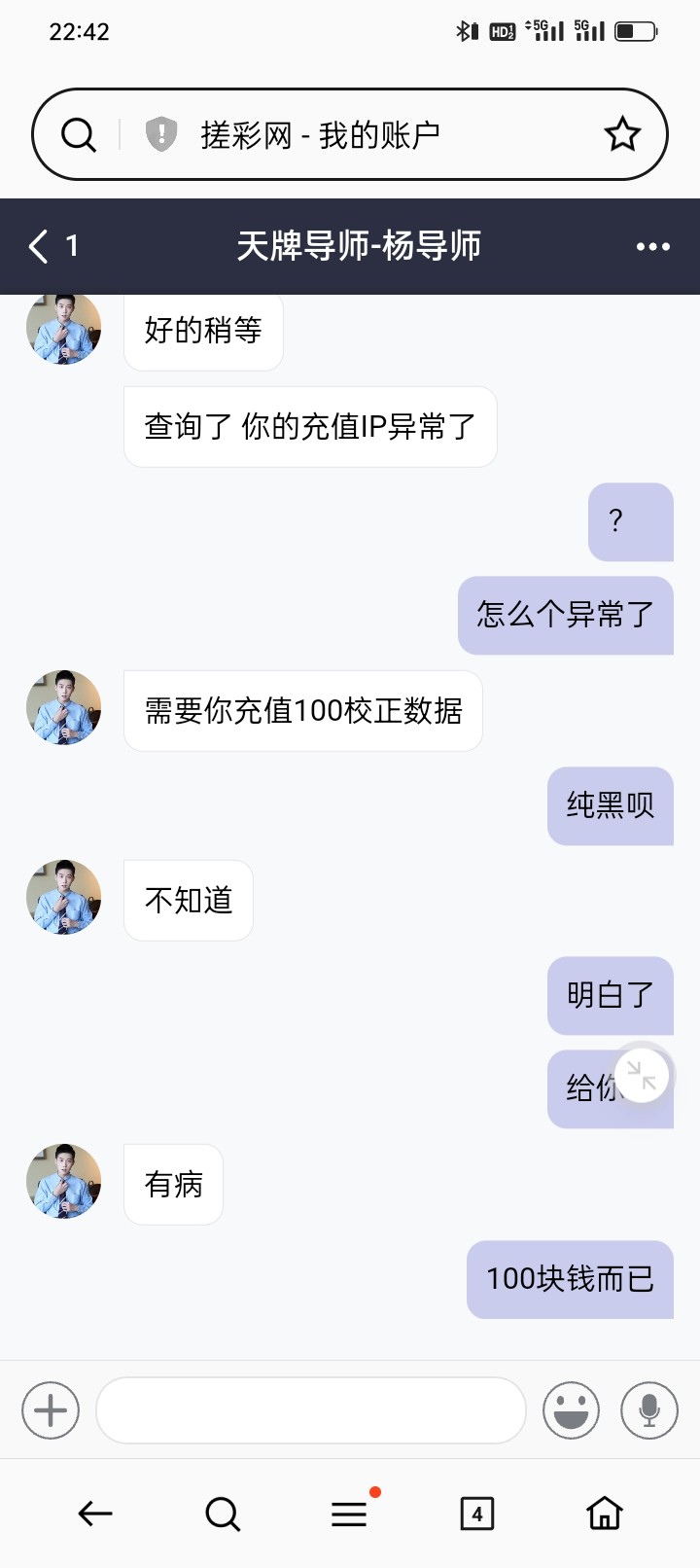
Task: Open the tab switcher showing 4 tabs
Action: 476,1513
